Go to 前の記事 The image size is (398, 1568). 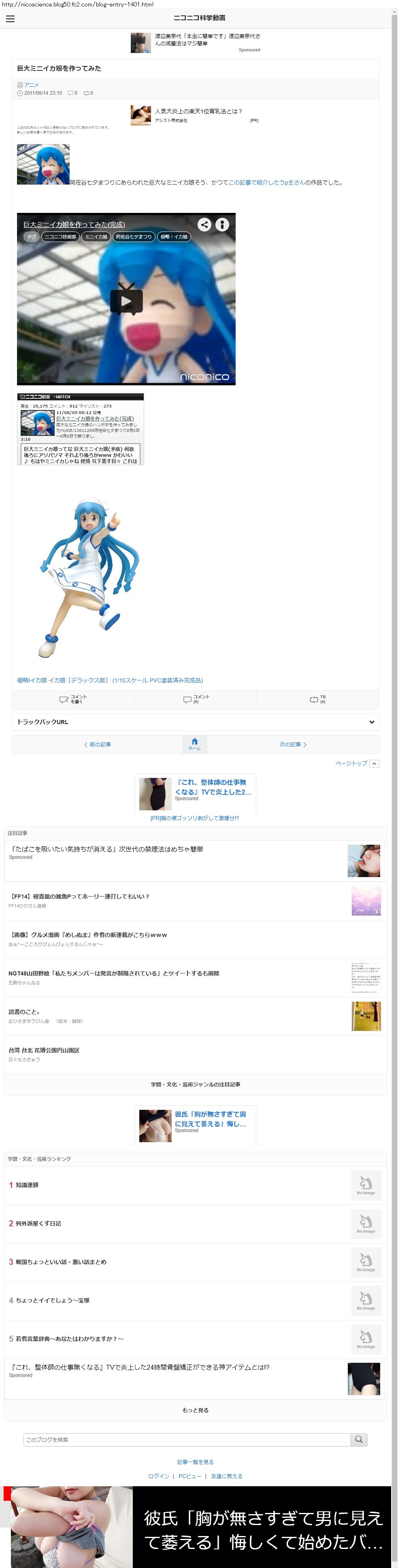[x=97, y=744]
